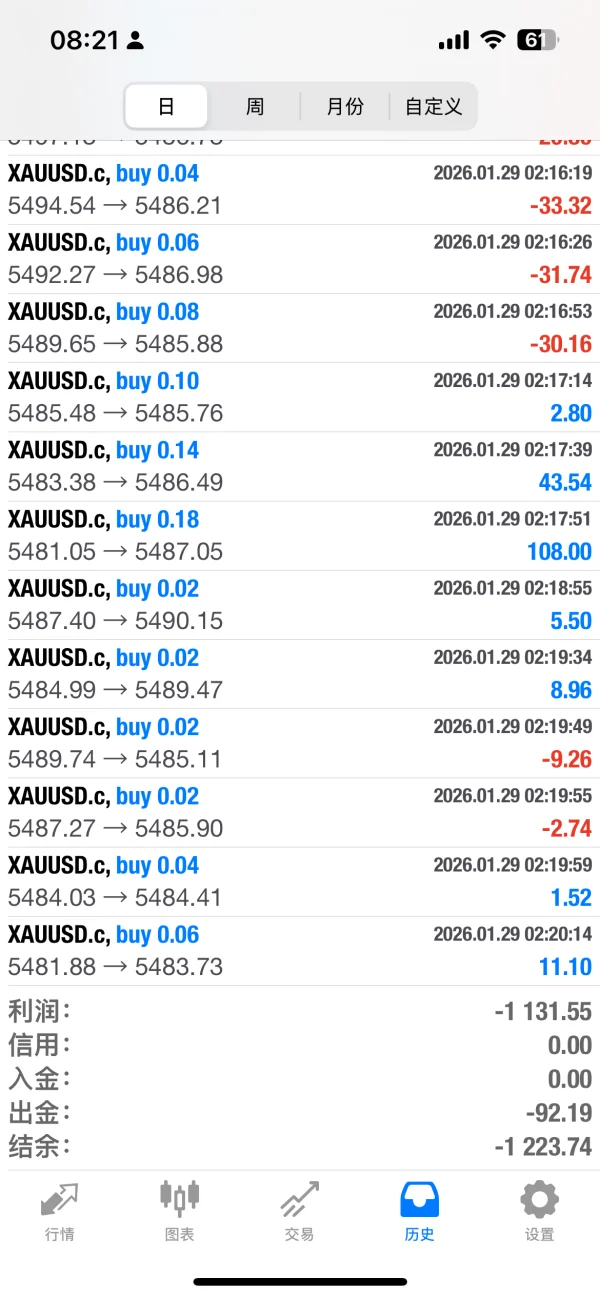
Task: Open the 交易 trade tab
Action: (300, 1210)
